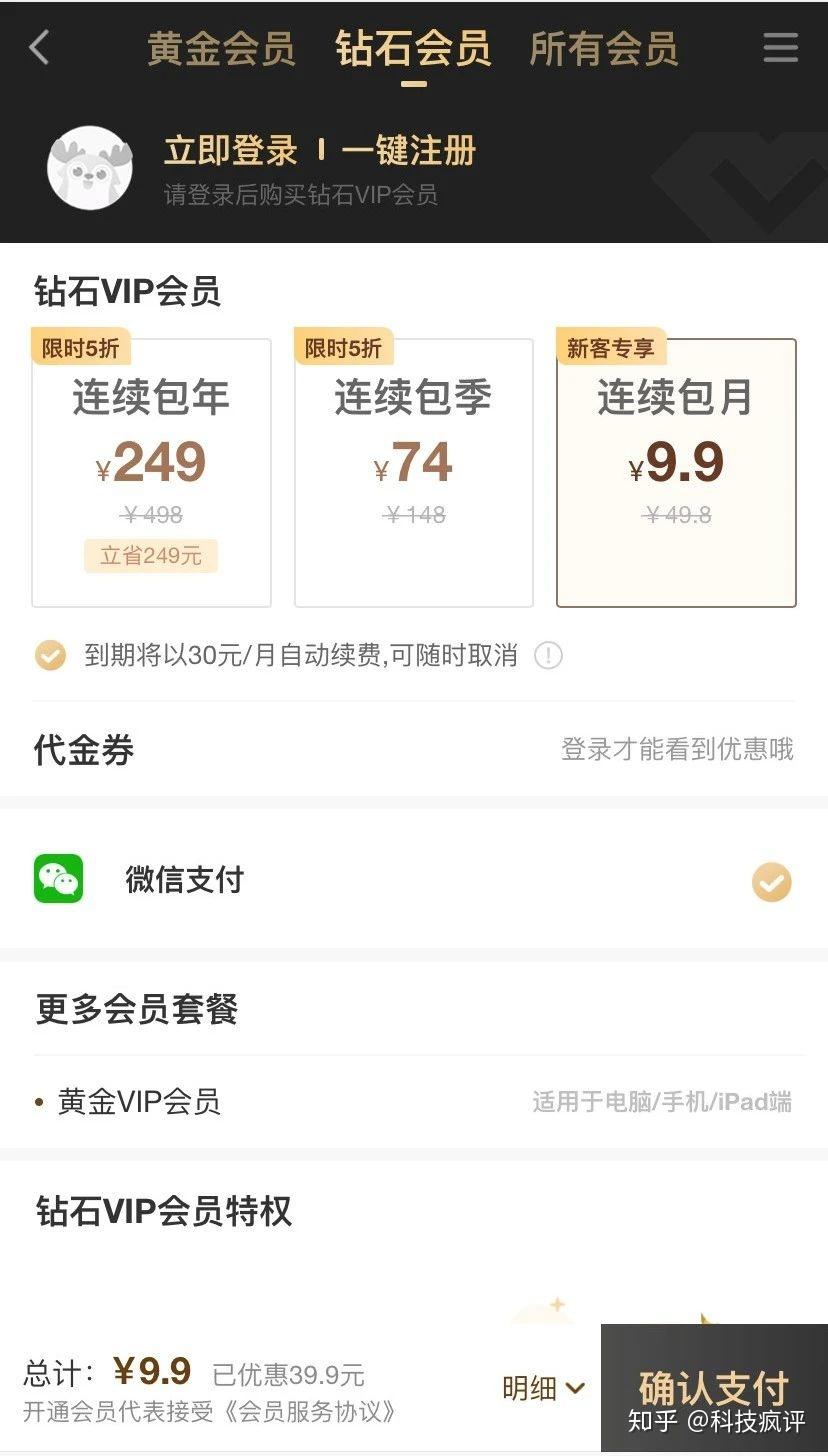Select 微信支付 as payment method
The image size is (828, 1456).
(414, 880)
